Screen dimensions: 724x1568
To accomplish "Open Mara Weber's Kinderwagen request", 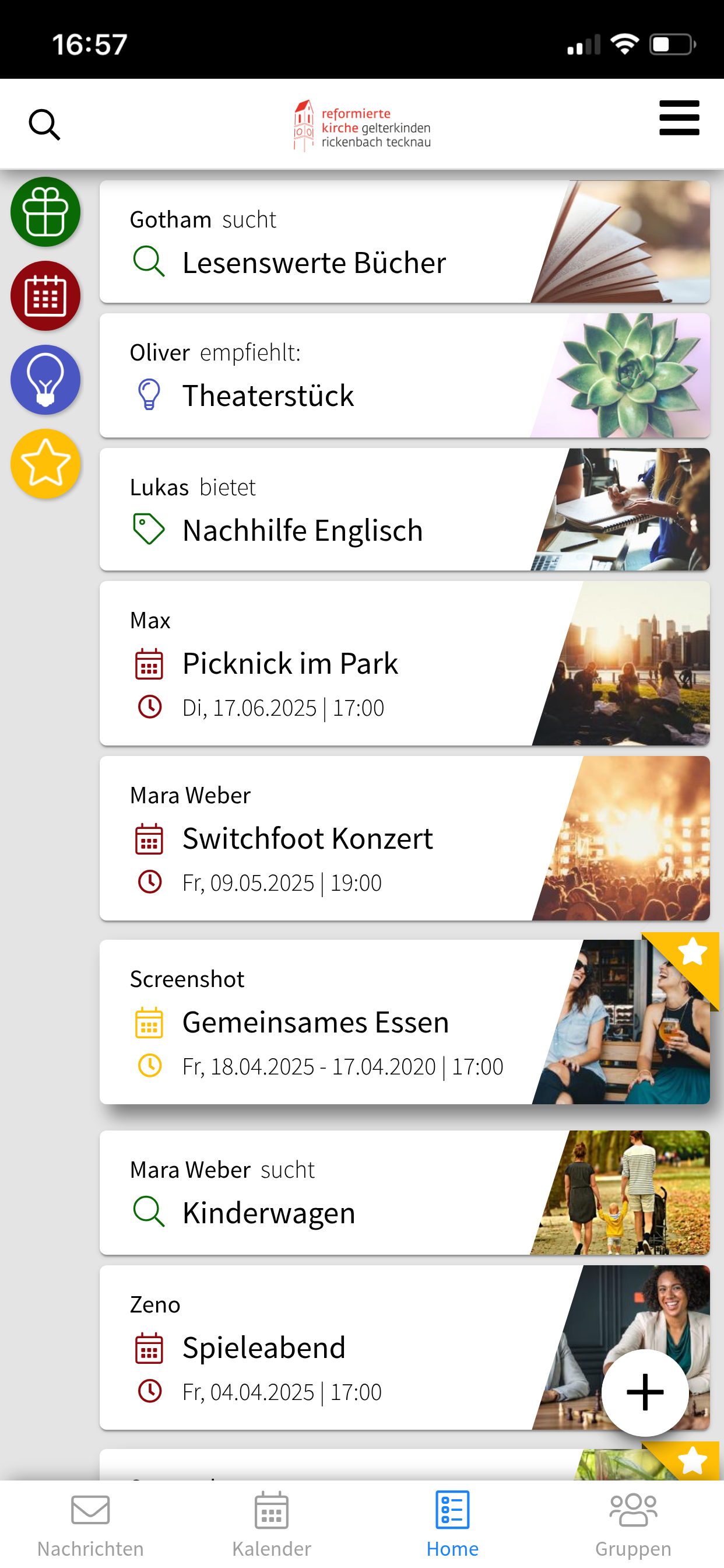I will coord(405,1193).
